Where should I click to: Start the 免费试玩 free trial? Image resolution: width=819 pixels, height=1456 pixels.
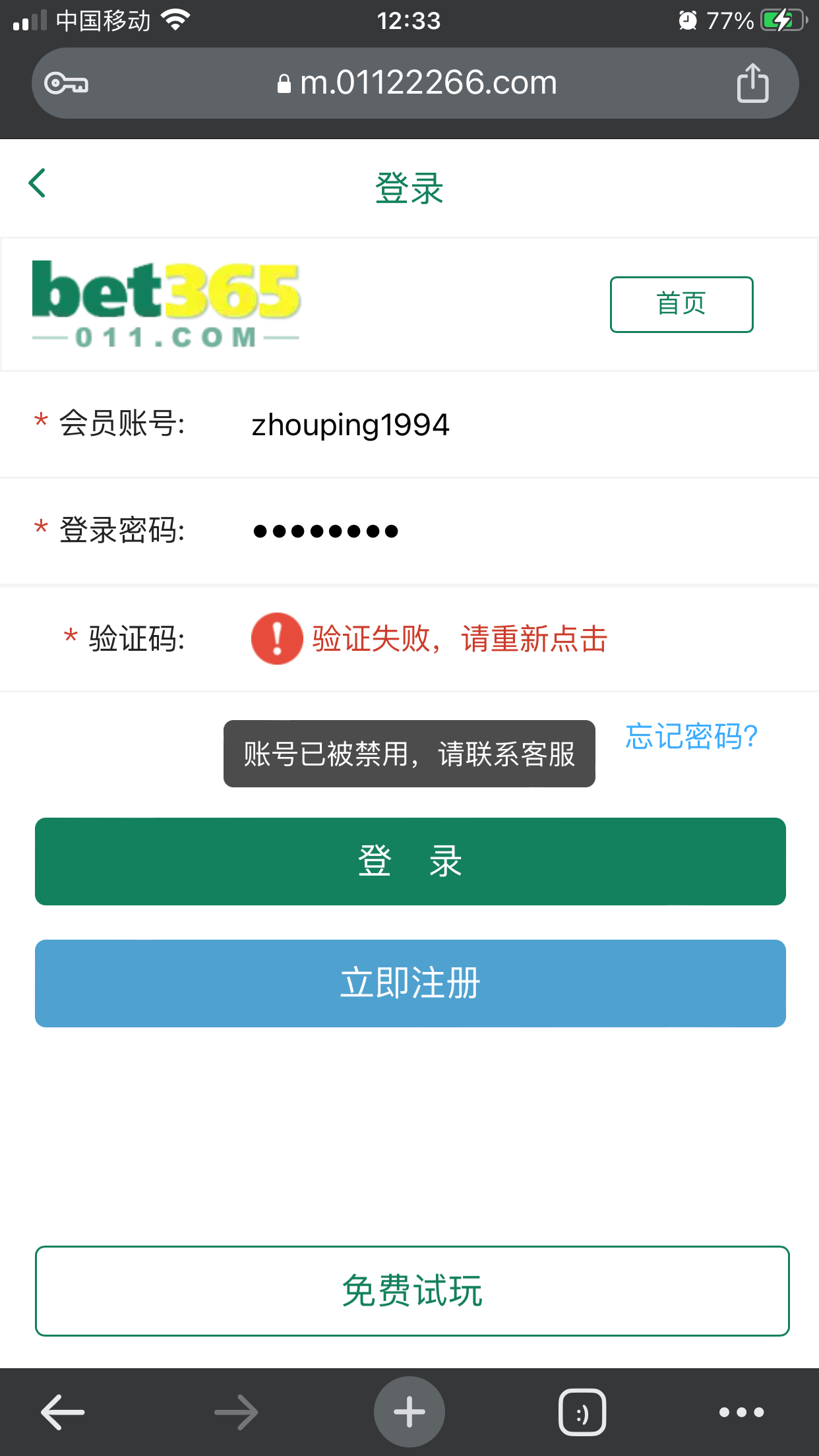tap(412, 1290)
